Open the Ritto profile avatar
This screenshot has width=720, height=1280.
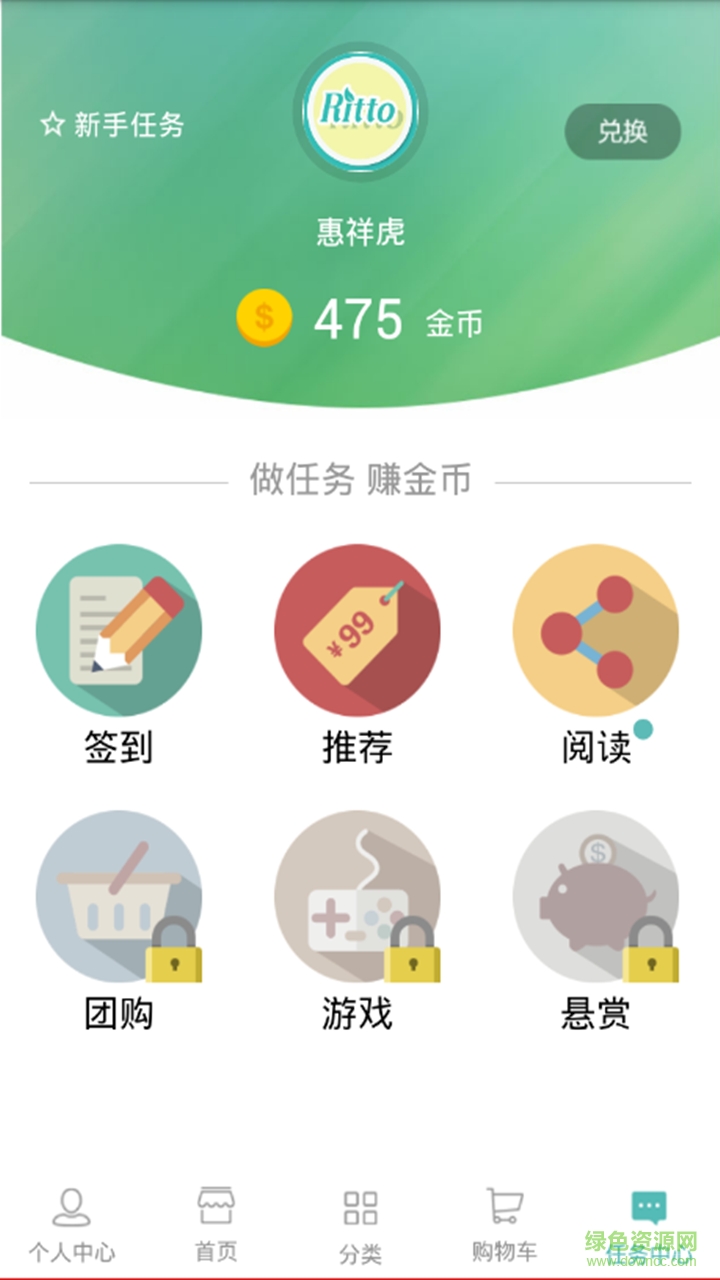pos(360,111)
